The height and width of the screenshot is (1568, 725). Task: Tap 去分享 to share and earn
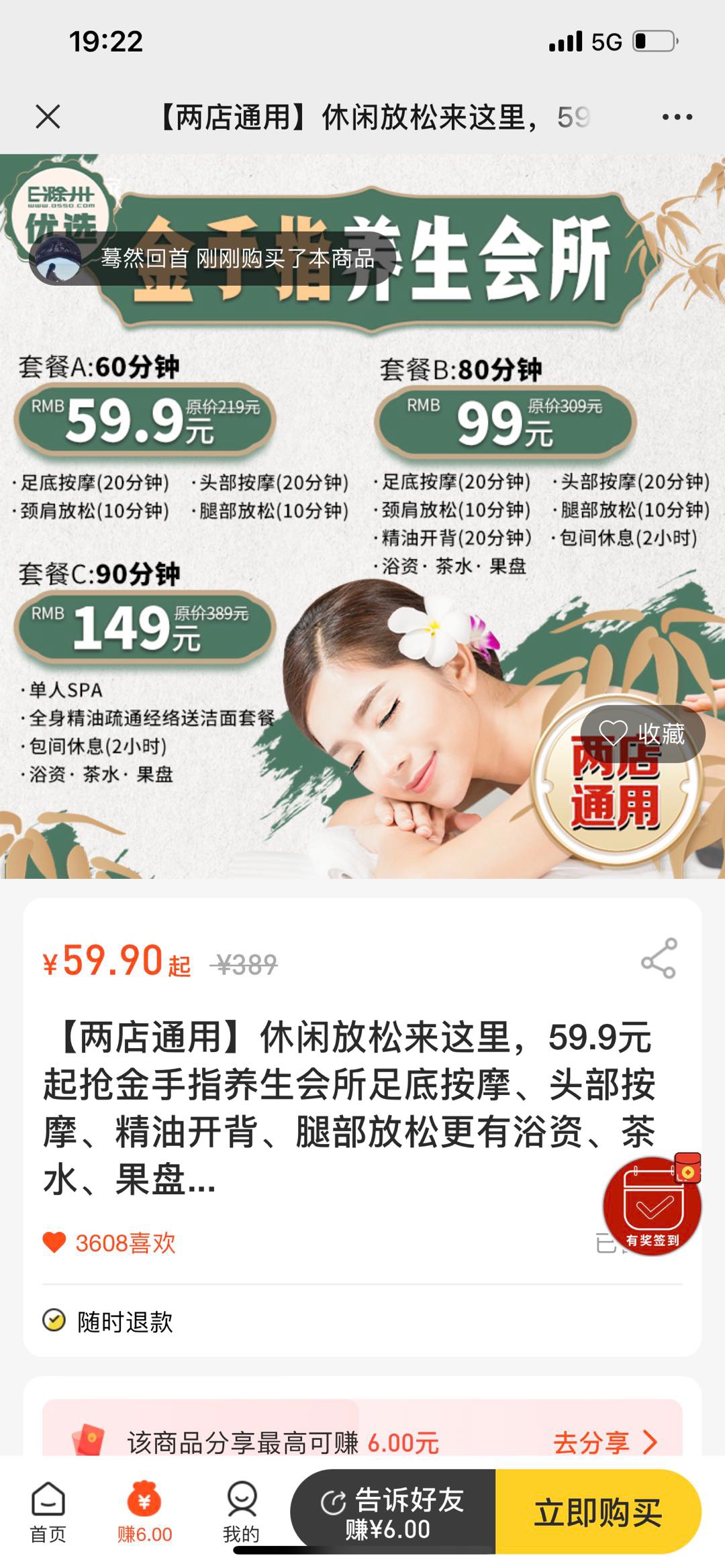pyautogui.click(x=604, y=1442)
